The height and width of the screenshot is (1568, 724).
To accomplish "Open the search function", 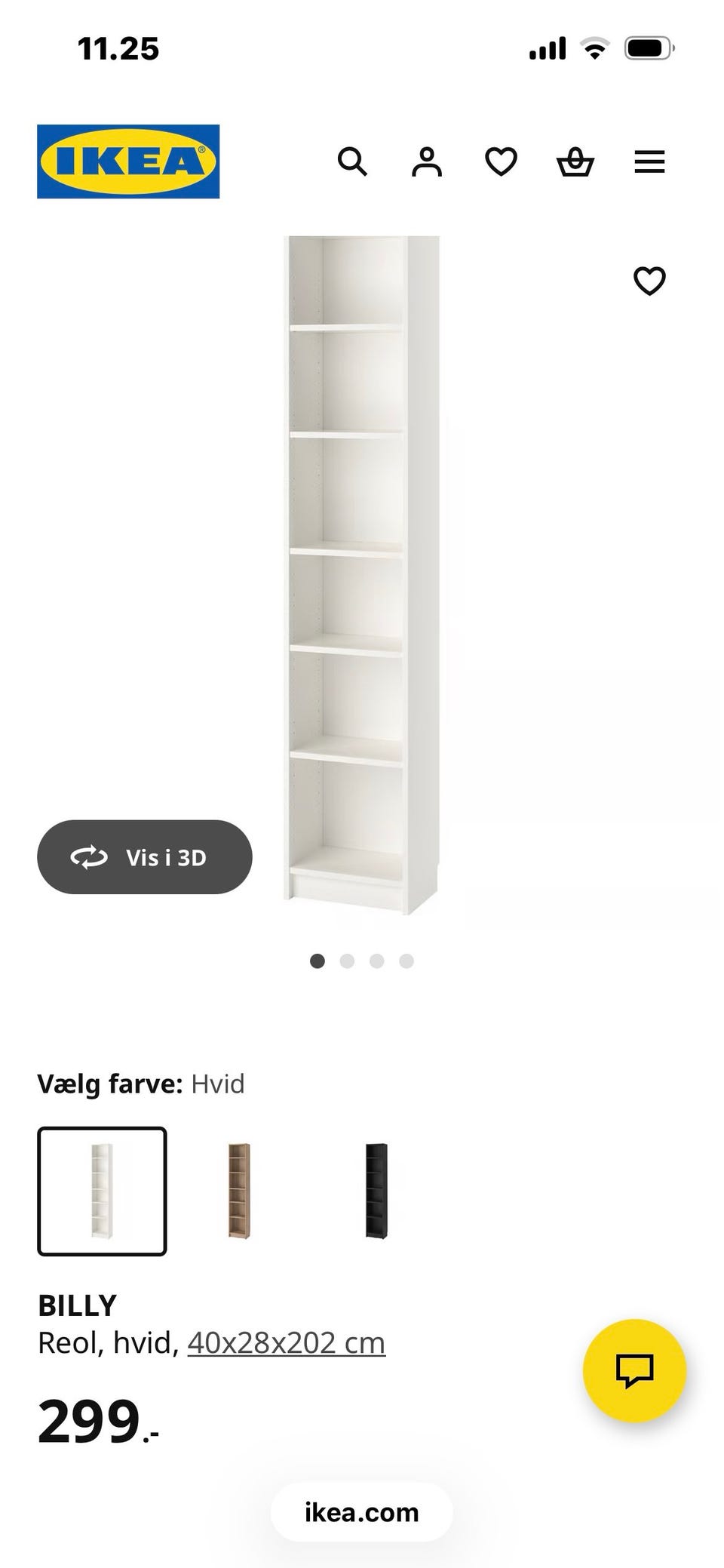I will 353,162.
